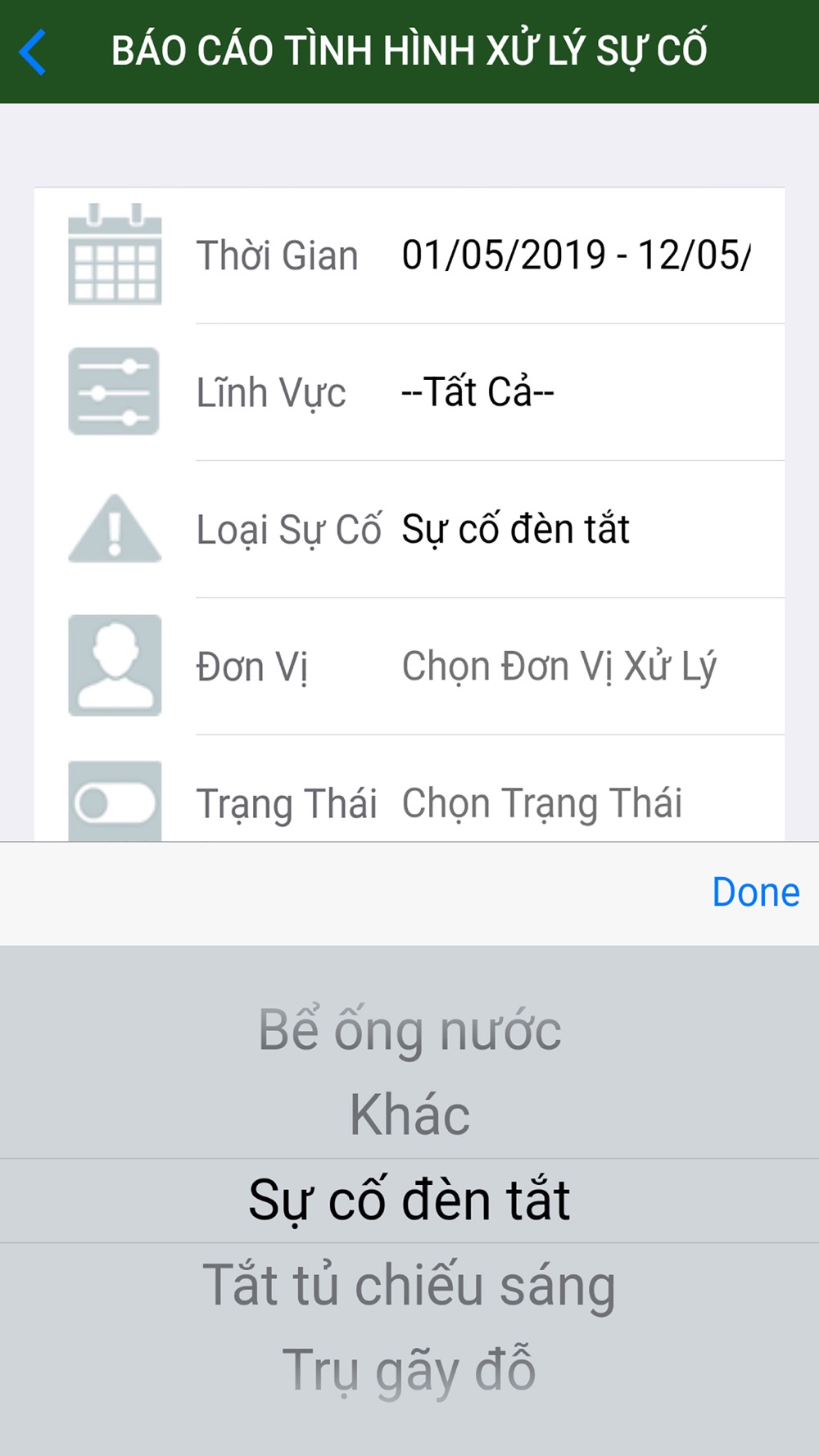Image resolution: width=819 pixels, height=1456 pixels.
Task: Select "Bể ống nước" in the picker
Action: (x=409, y=1030)
